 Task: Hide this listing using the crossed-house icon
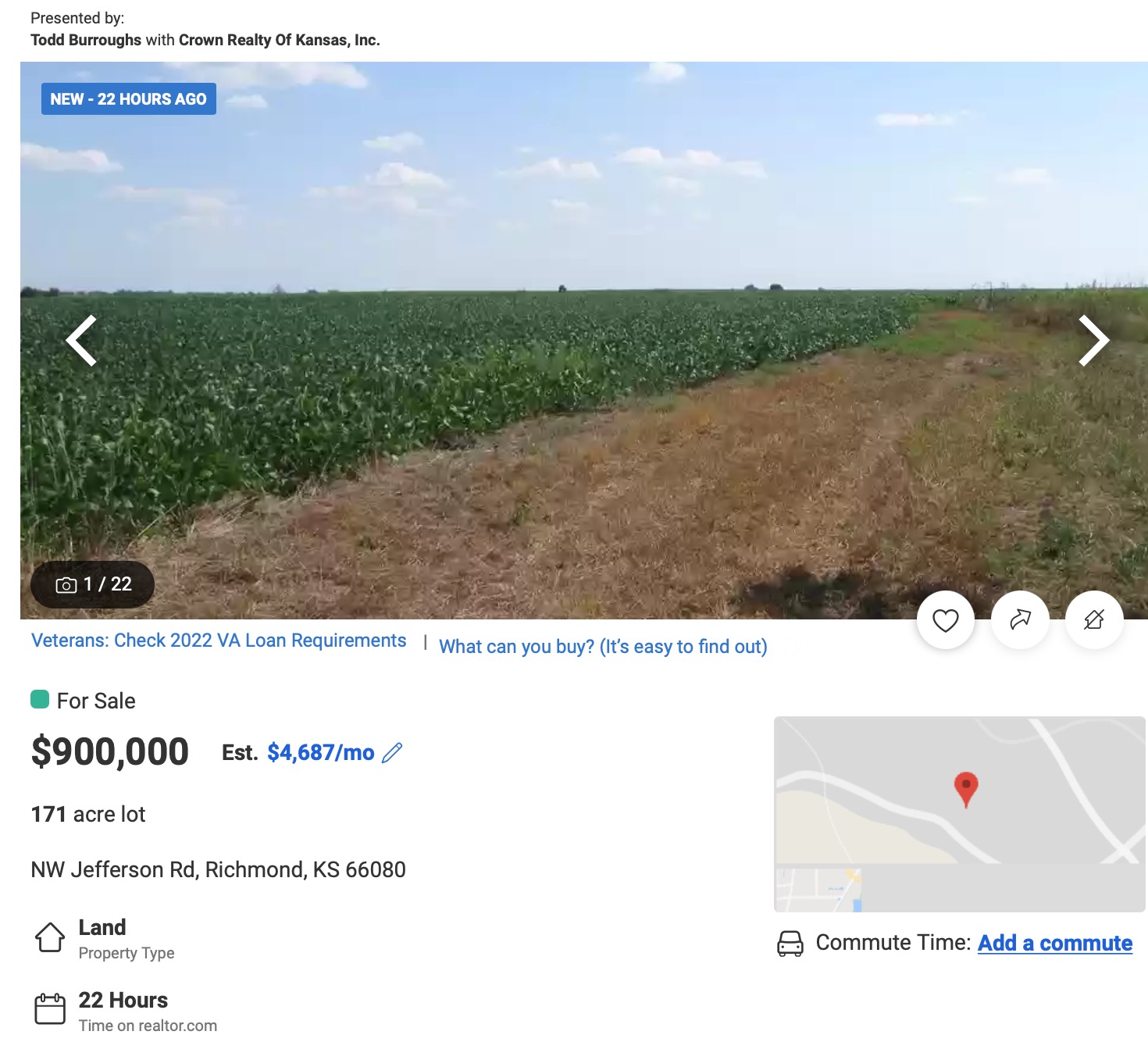coord(1094,620)
